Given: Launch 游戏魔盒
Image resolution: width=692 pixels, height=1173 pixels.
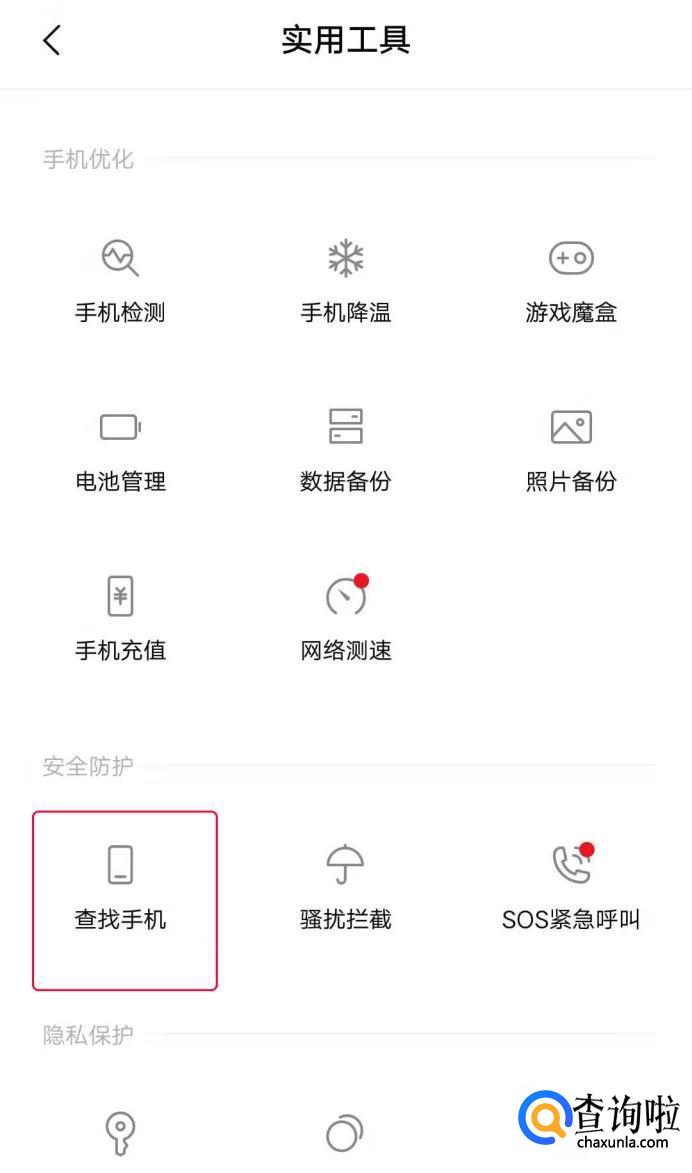Looking at the screenshot, I should (x=571, y=280).
